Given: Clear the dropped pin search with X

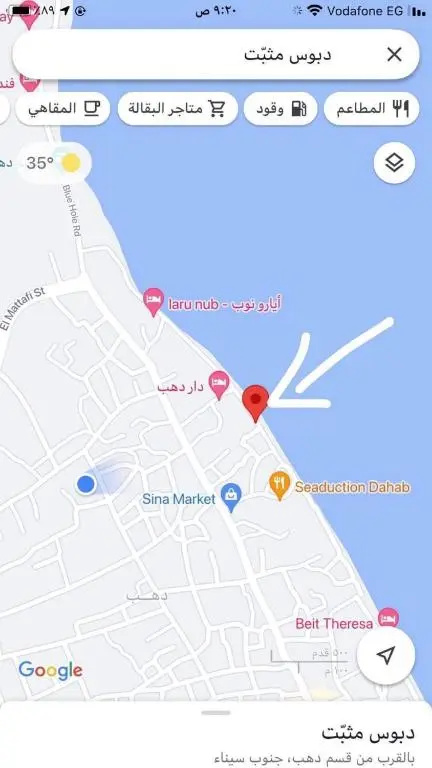Looking at the screenshot, I should coord(394,55).
